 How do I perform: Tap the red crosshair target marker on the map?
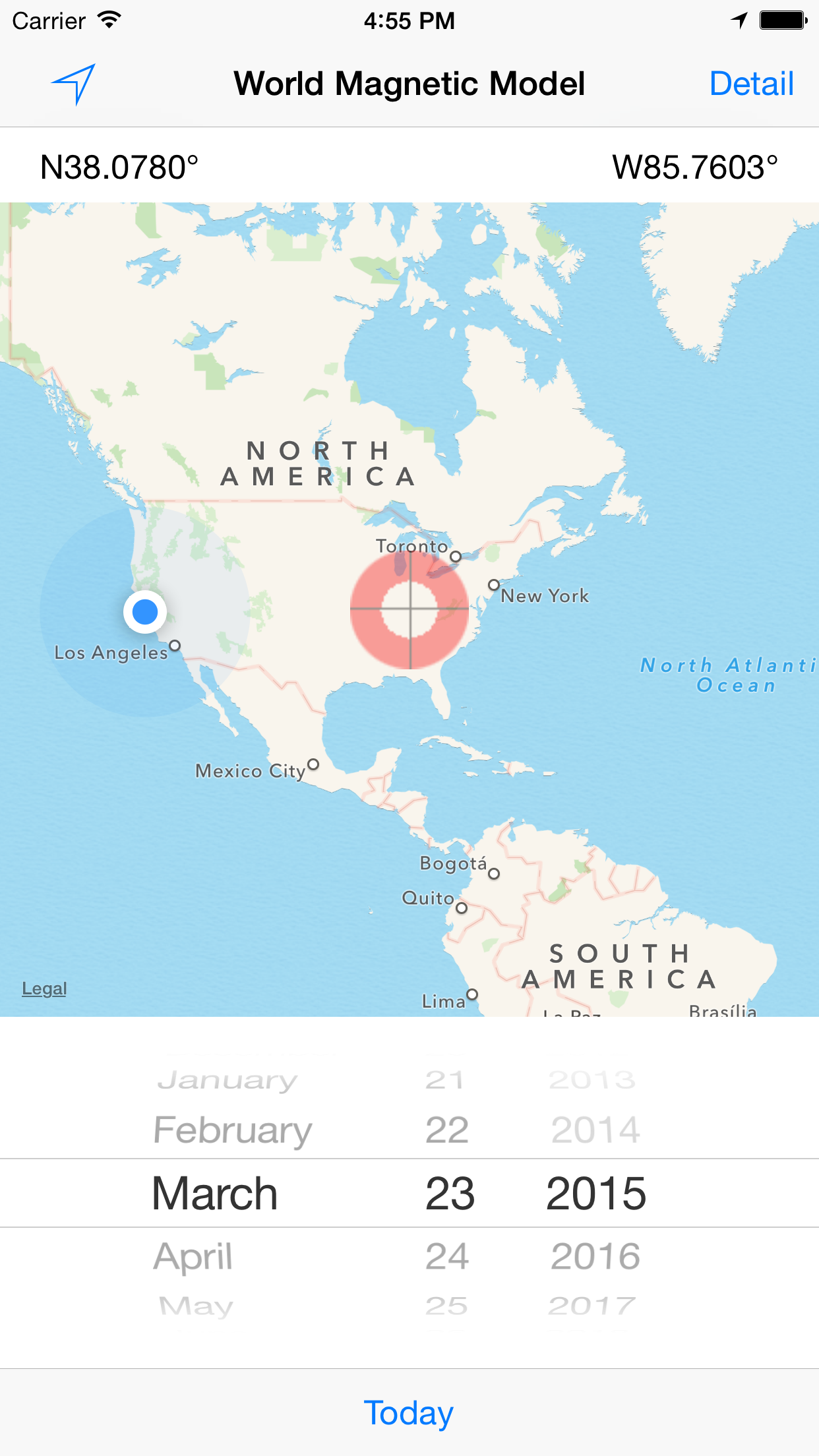point(409,608)
